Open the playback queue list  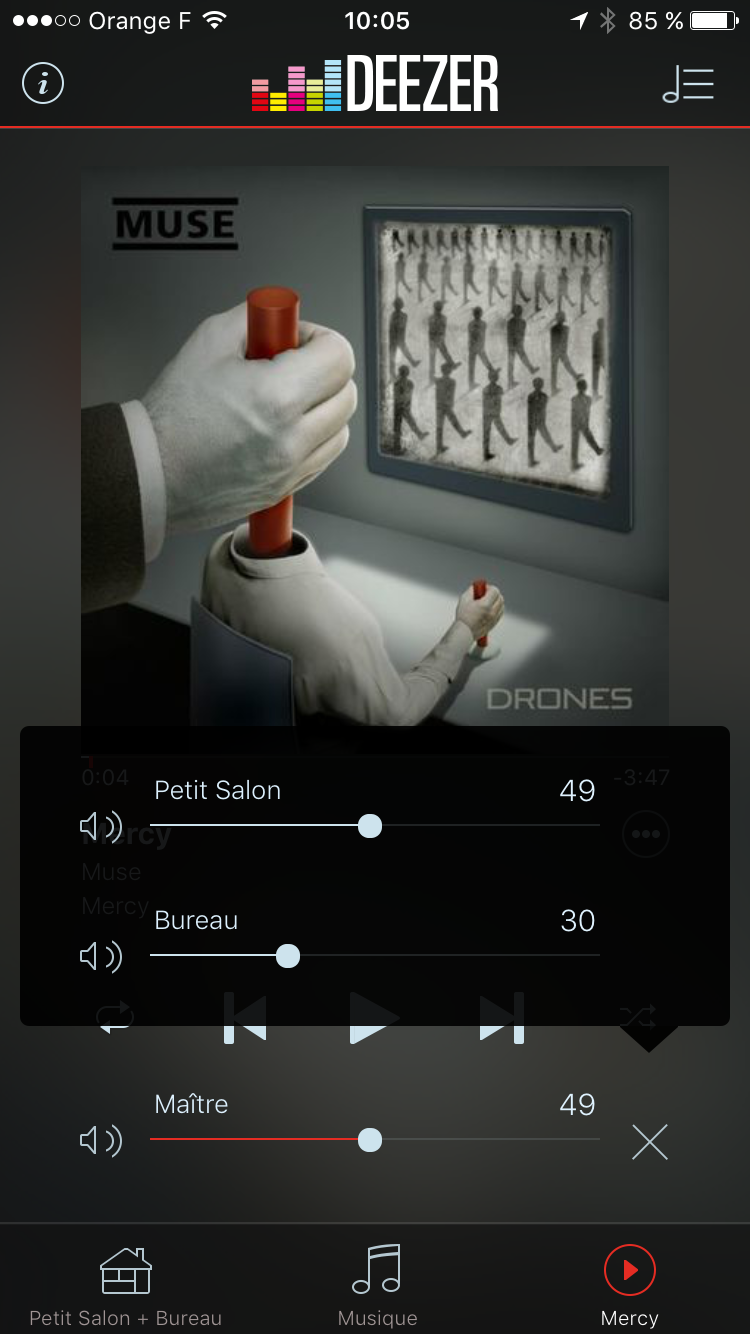point(688,85)
